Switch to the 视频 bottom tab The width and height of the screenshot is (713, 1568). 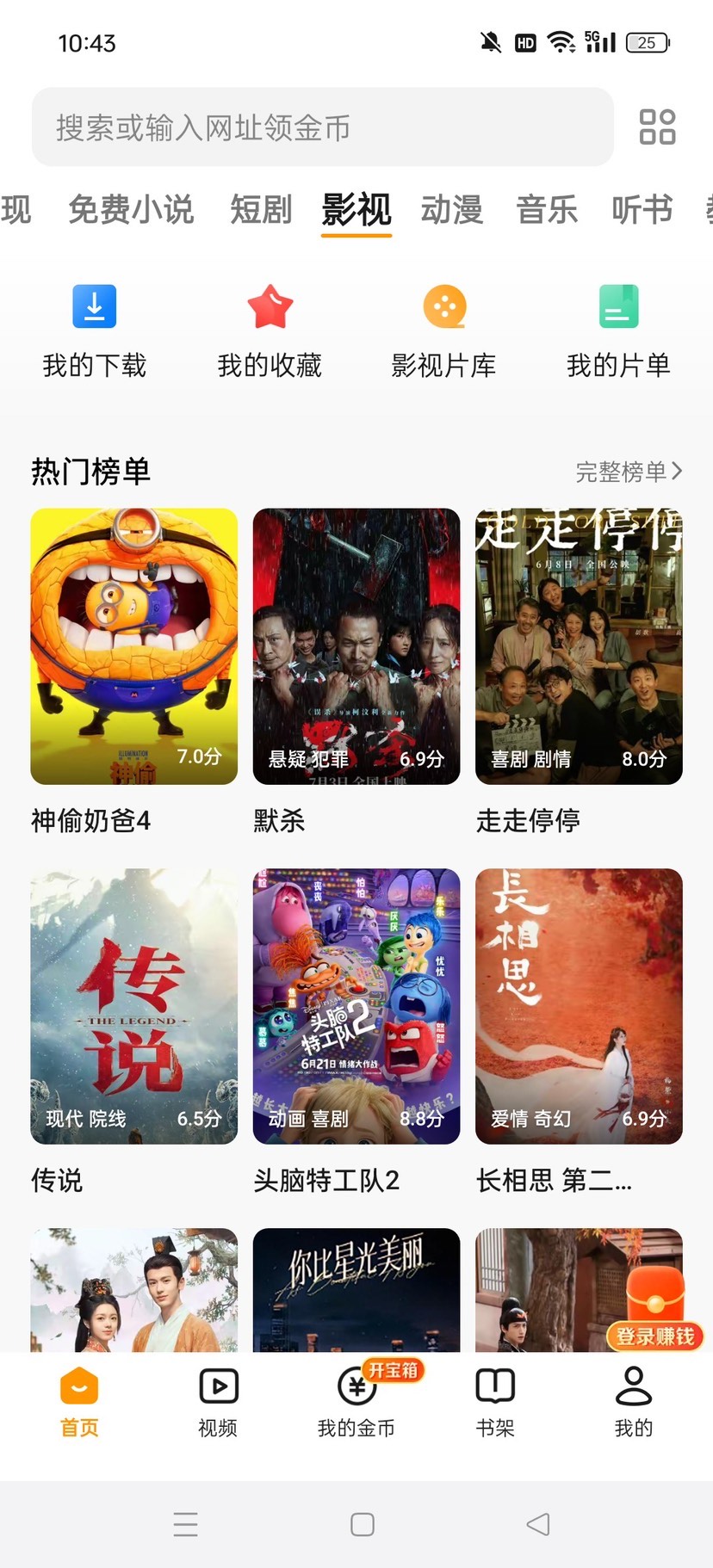(218, 1402)
